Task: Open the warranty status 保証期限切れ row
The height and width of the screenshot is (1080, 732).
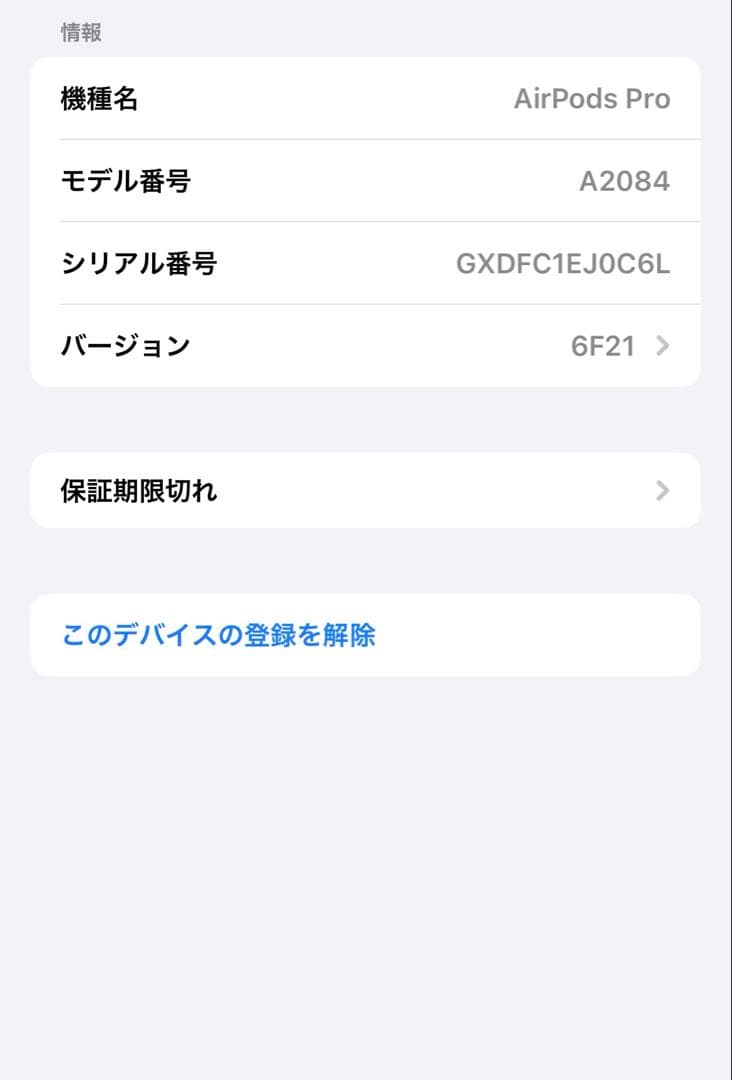Action: pyautogui.click(x=366, y=490)
